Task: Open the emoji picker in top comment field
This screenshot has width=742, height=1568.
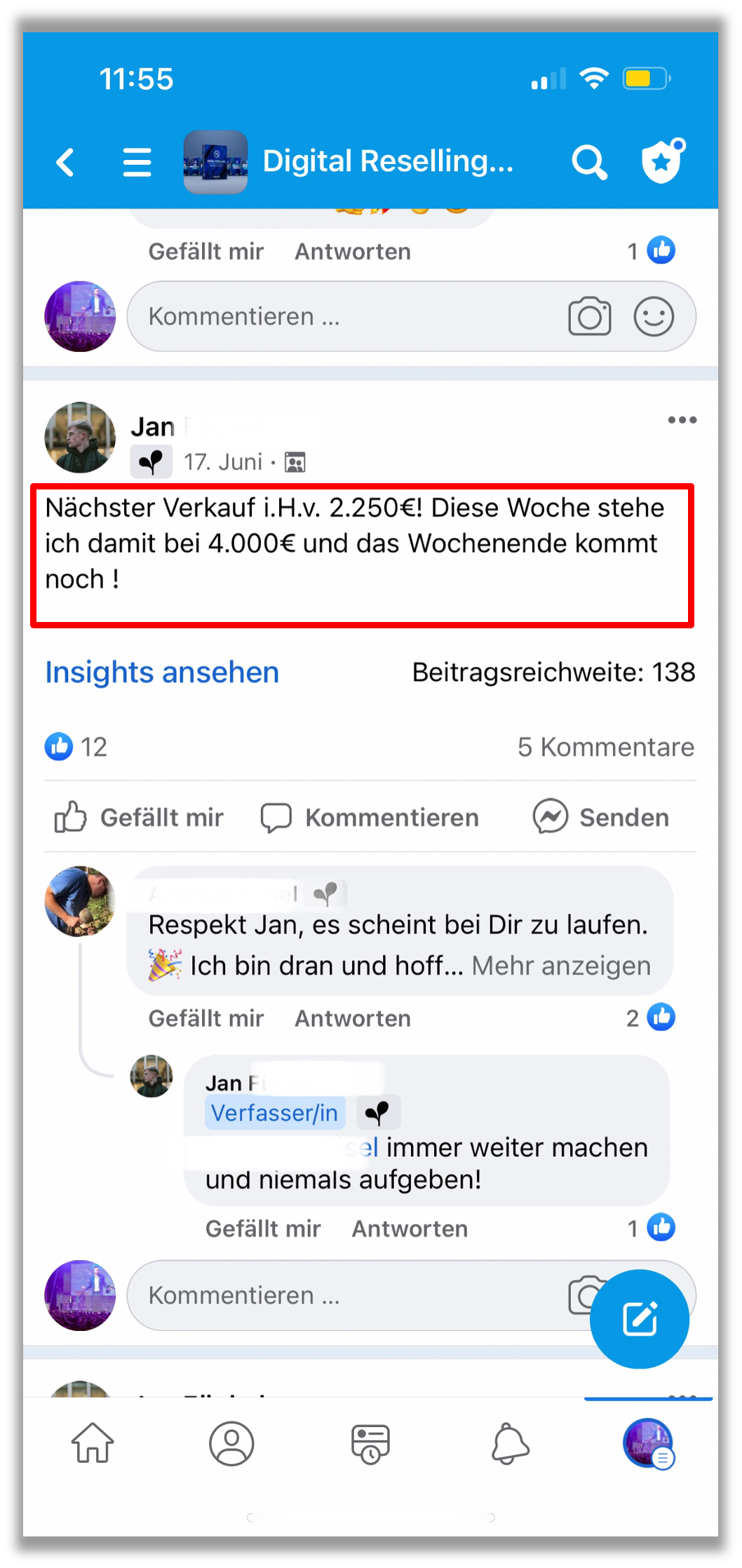Action: [x=654, y=317]
